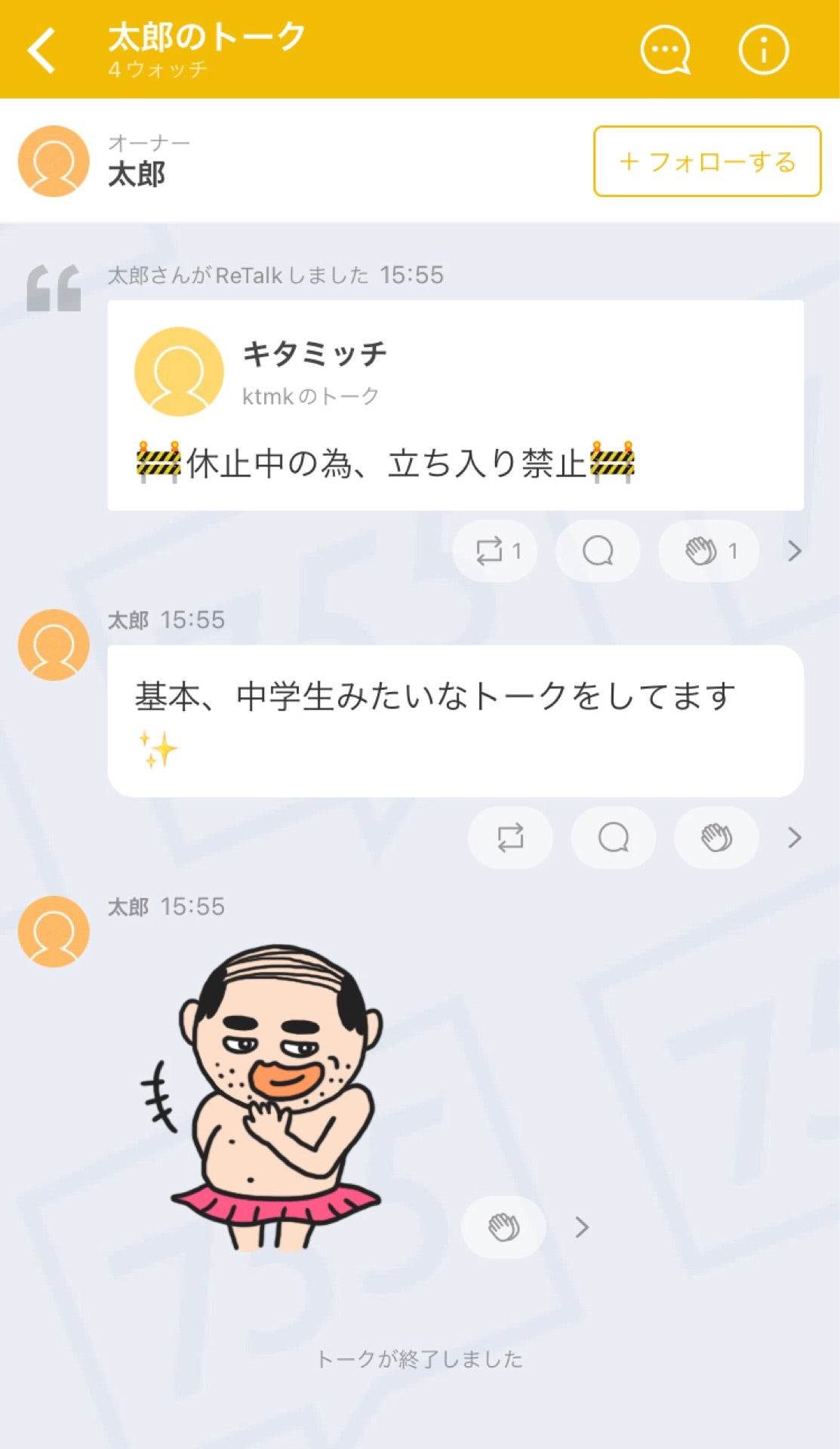Image resolution: width=840 pixels, height=1449 pixels.
Task: Open comments on 太郎's 15:55 message
Action: [x=613, y=838]
